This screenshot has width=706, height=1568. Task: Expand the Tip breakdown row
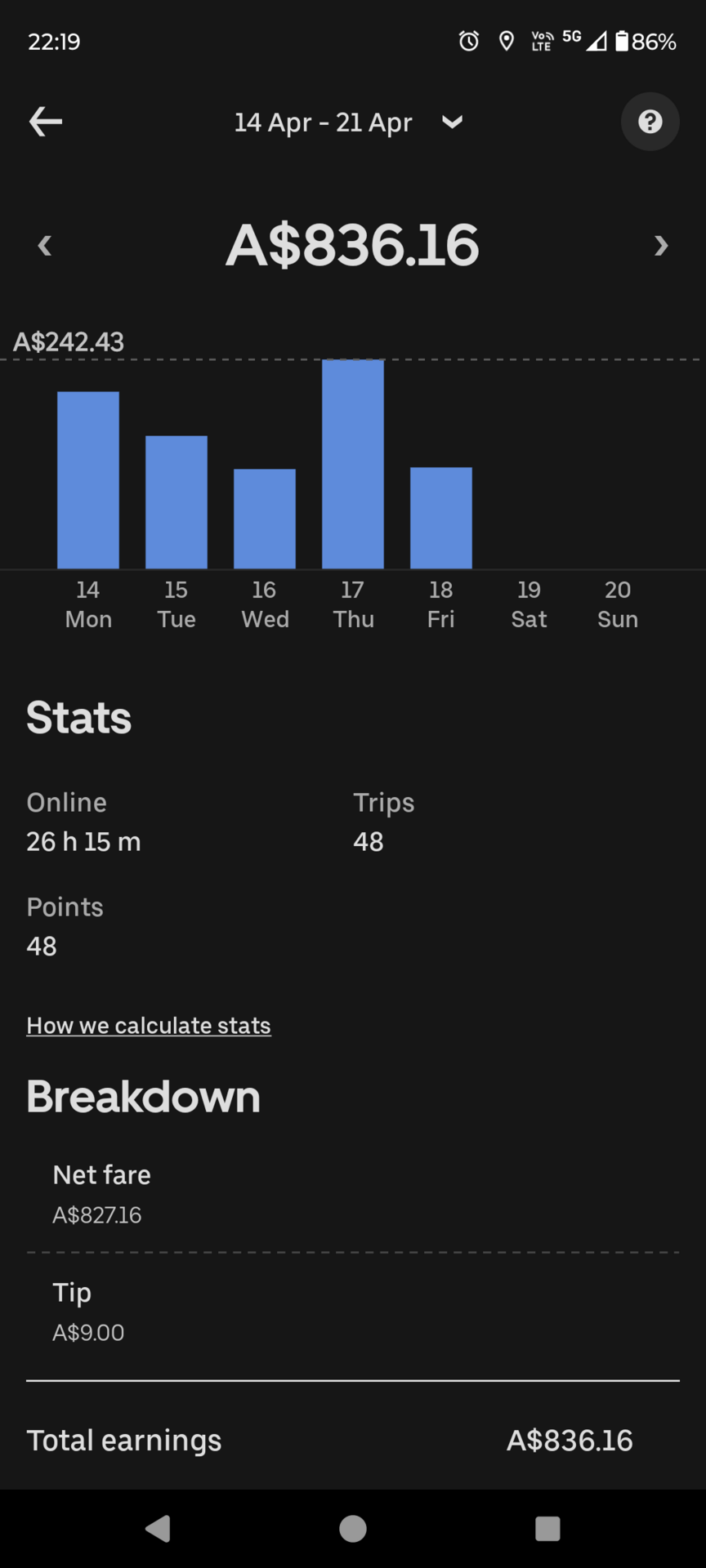click(353, 1312)
